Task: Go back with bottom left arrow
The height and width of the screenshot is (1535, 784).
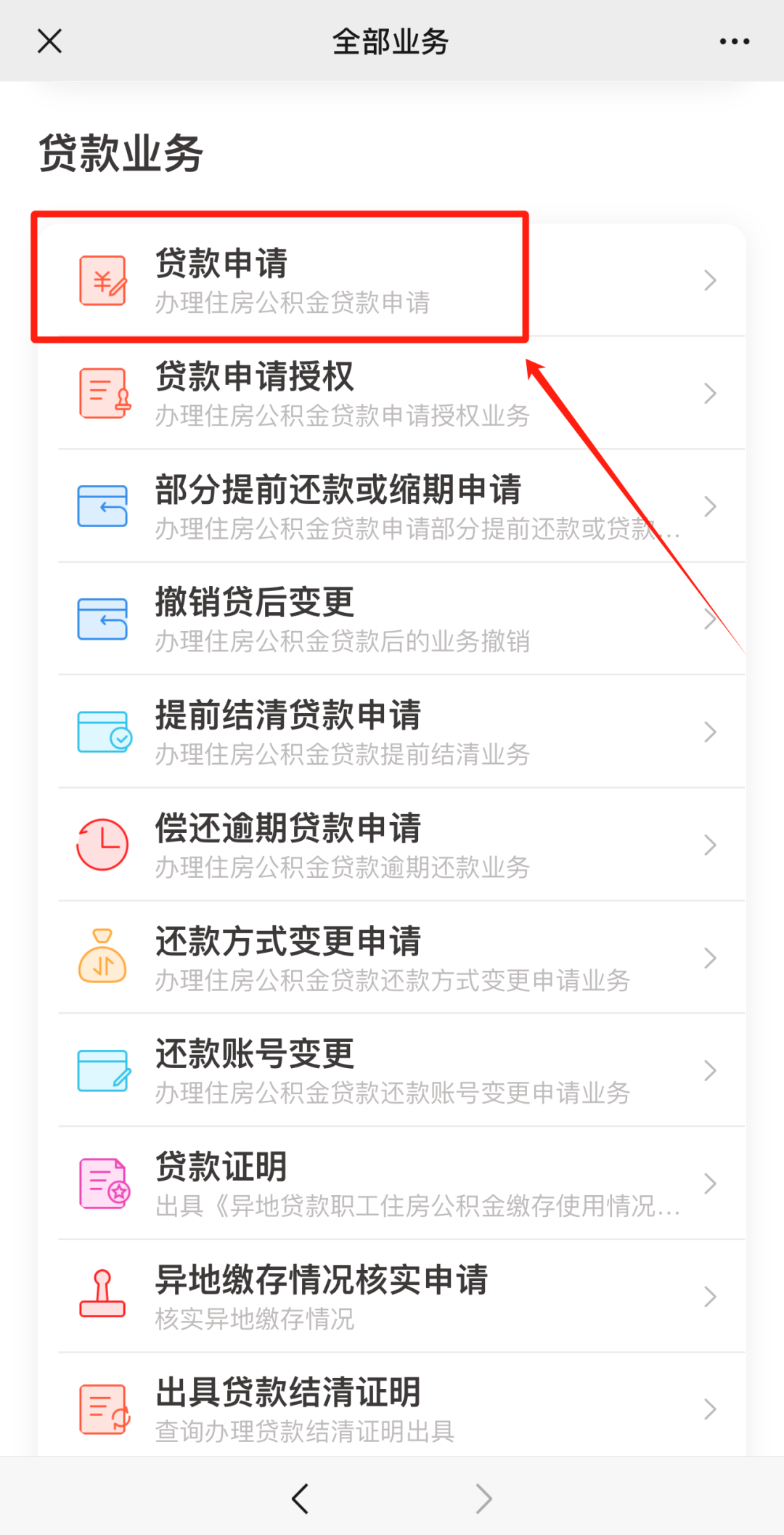Action: 300,1498
